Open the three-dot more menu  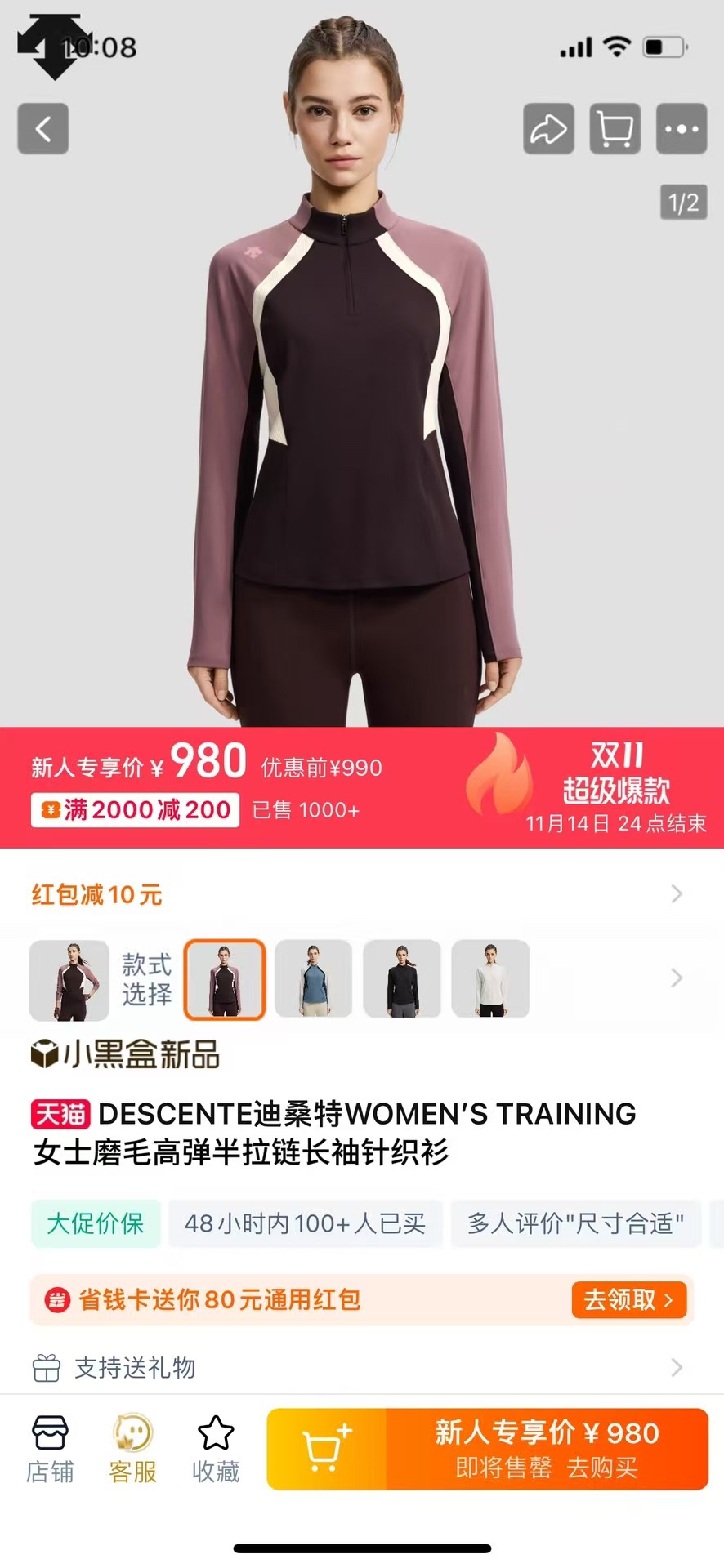[x=682, y=129]
